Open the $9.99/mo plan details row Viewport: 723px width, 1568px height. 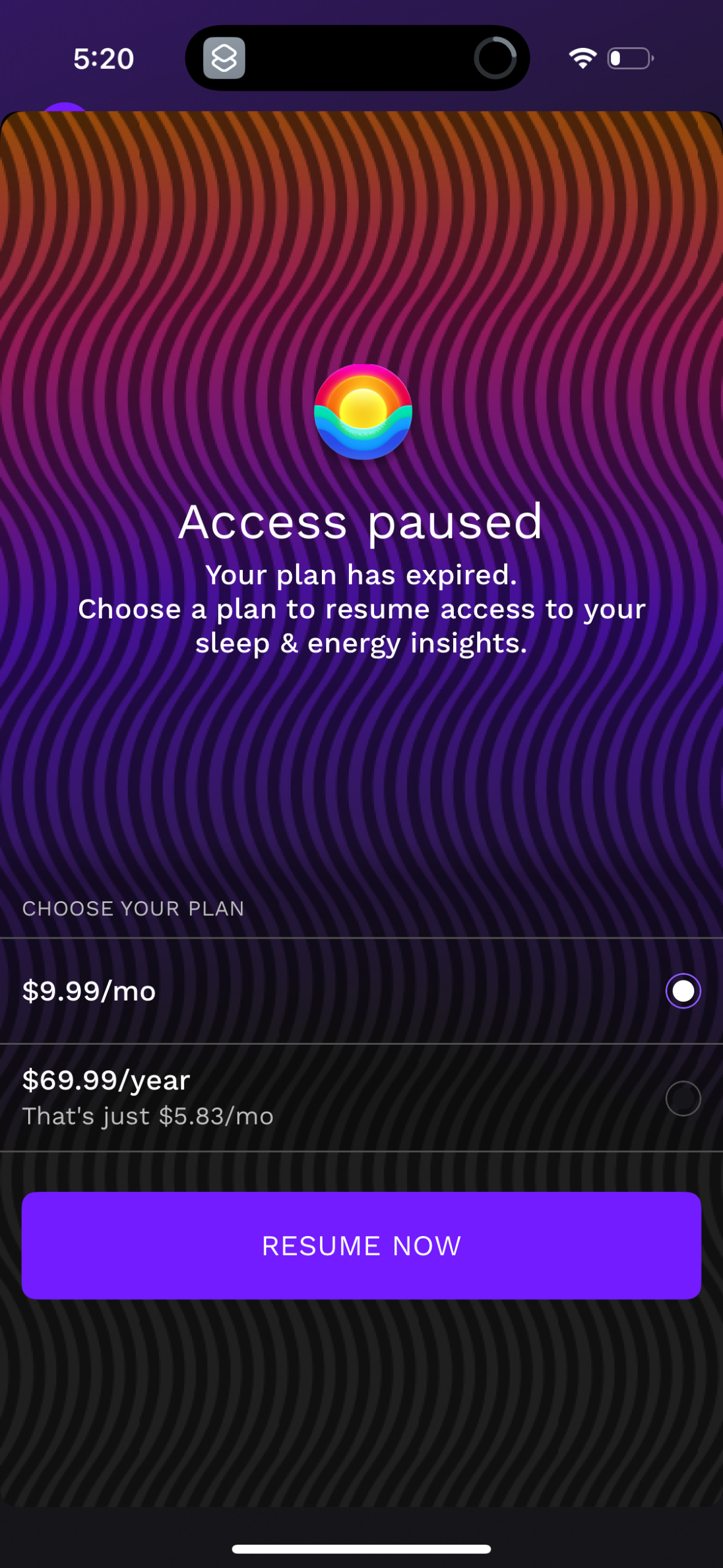361,991
